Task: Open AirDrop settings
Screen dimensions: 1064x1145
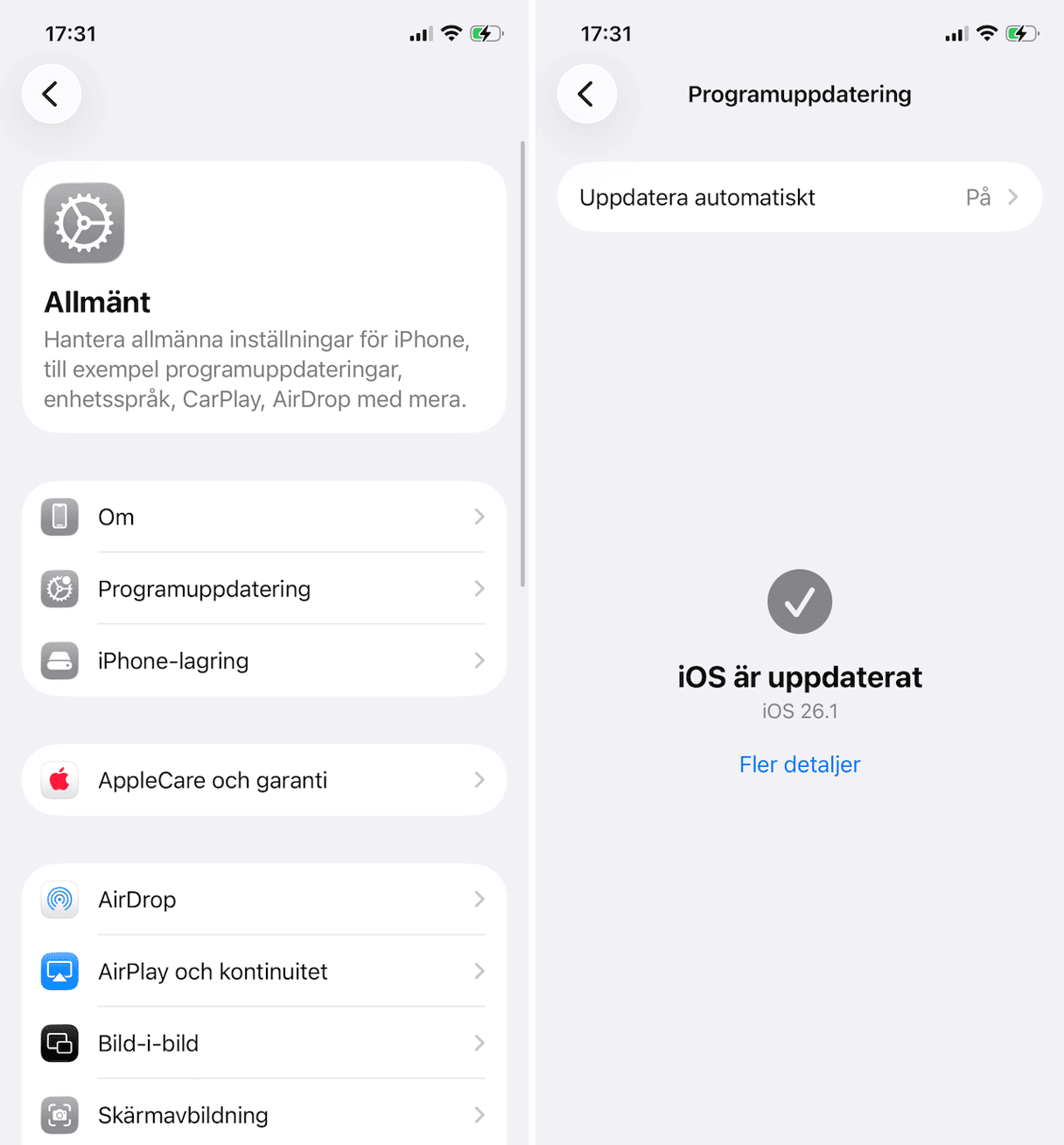Action: tap(263, 900)
